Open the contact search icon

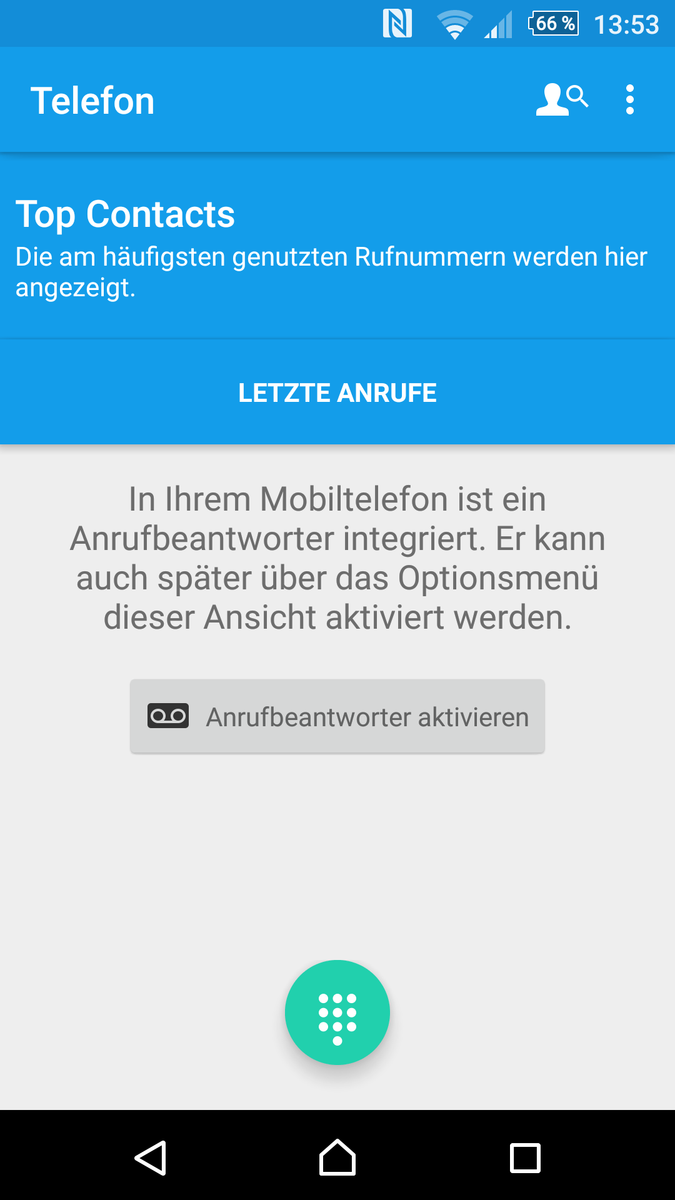(x=561, y=100)
